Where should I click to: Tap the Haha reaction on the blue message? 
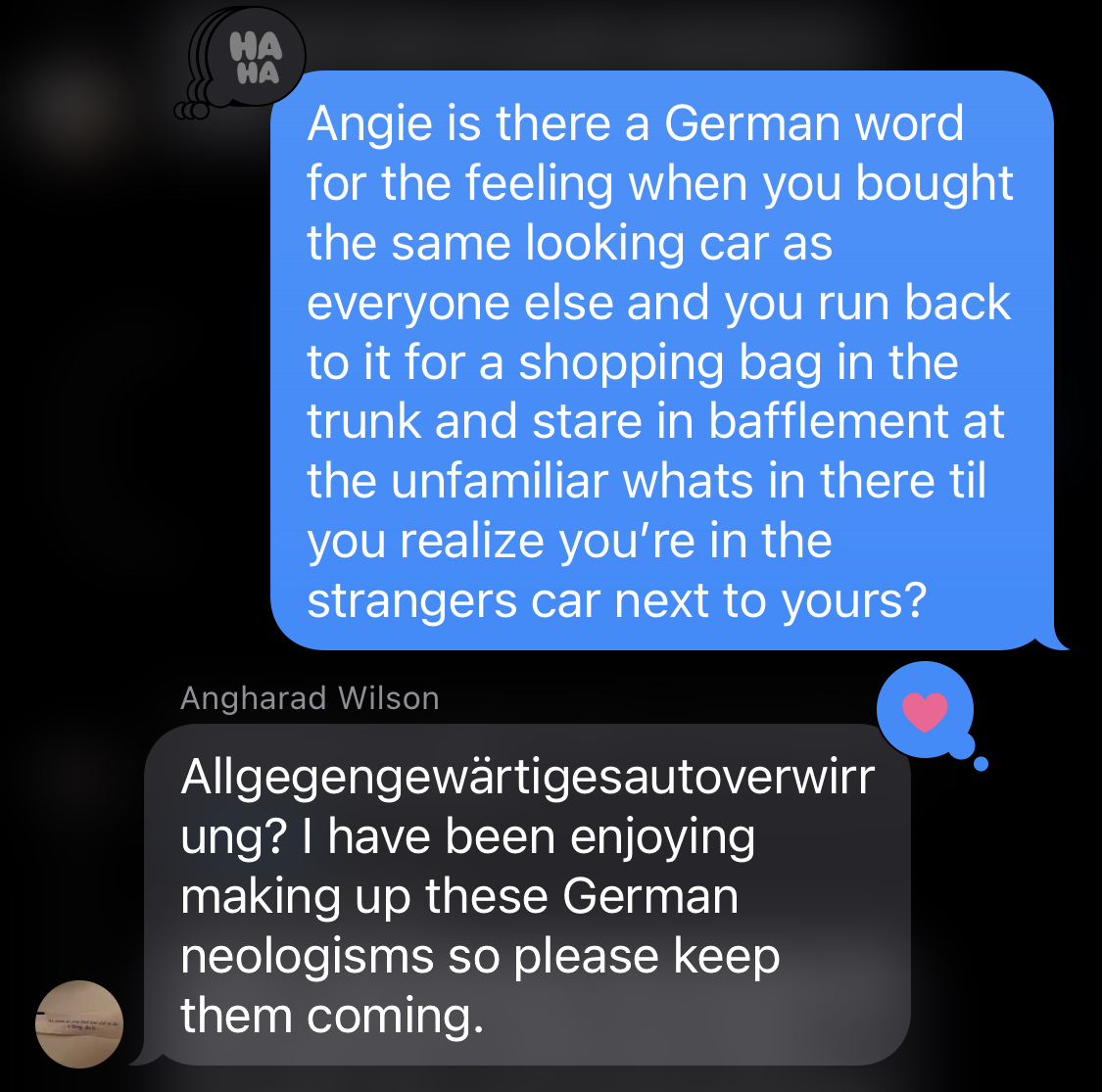click(x=257, y=59)
